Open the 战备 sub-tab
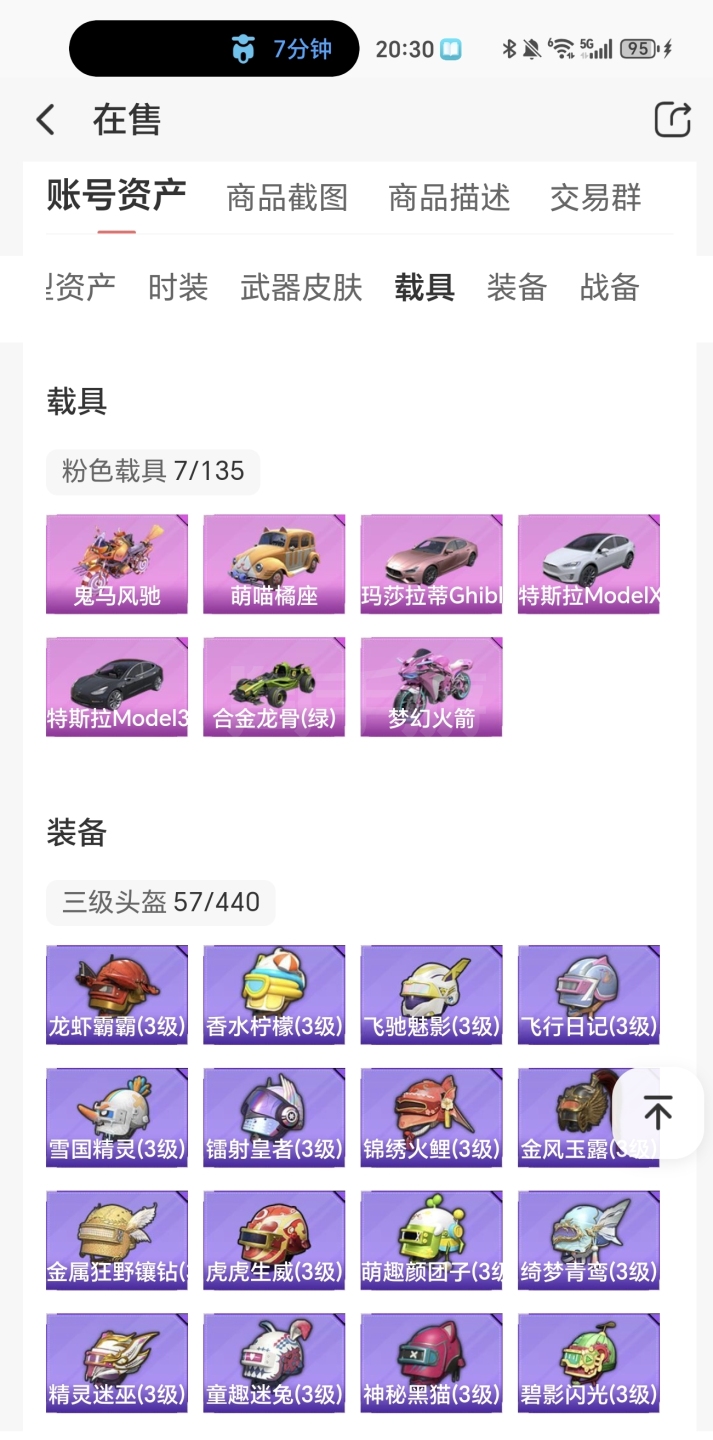Image resolution: width=713 pixels, height=1440 pixels. pyautogui.click(x=609, y=288)
